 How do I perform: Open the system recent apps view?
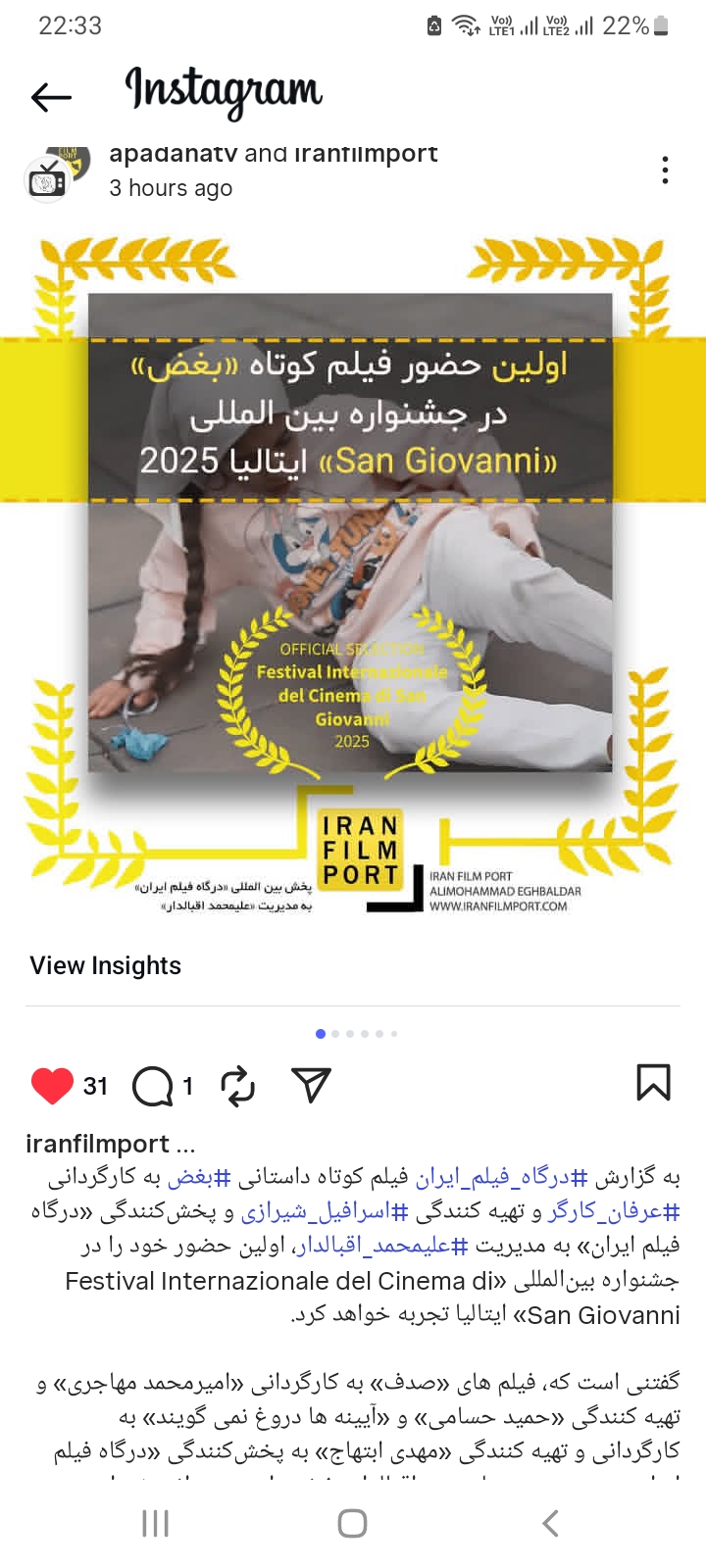point(155,1523)
